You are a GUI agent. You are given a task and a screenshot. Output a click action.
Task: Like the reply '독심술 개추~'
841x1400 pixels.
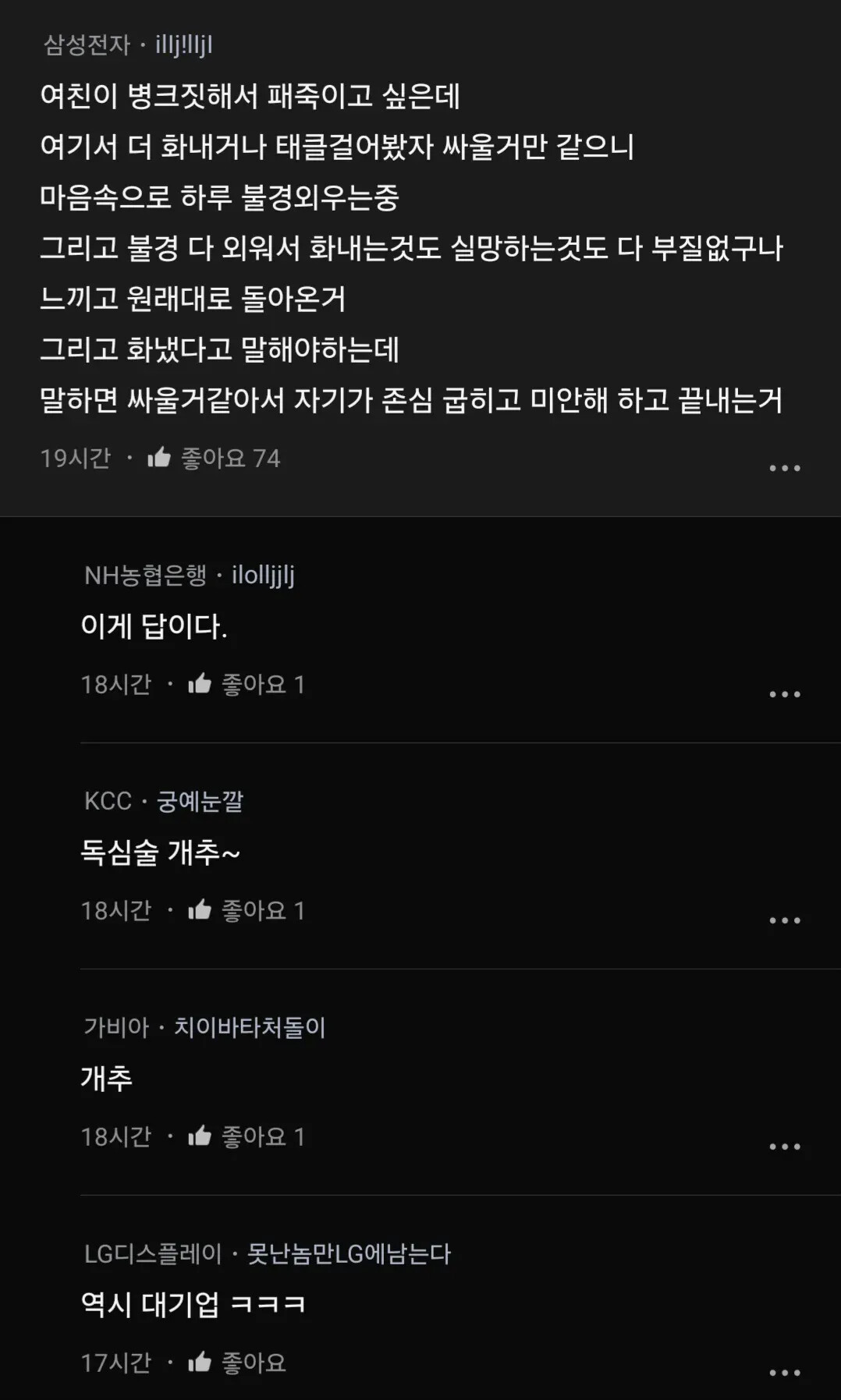(x=200, y=909)
